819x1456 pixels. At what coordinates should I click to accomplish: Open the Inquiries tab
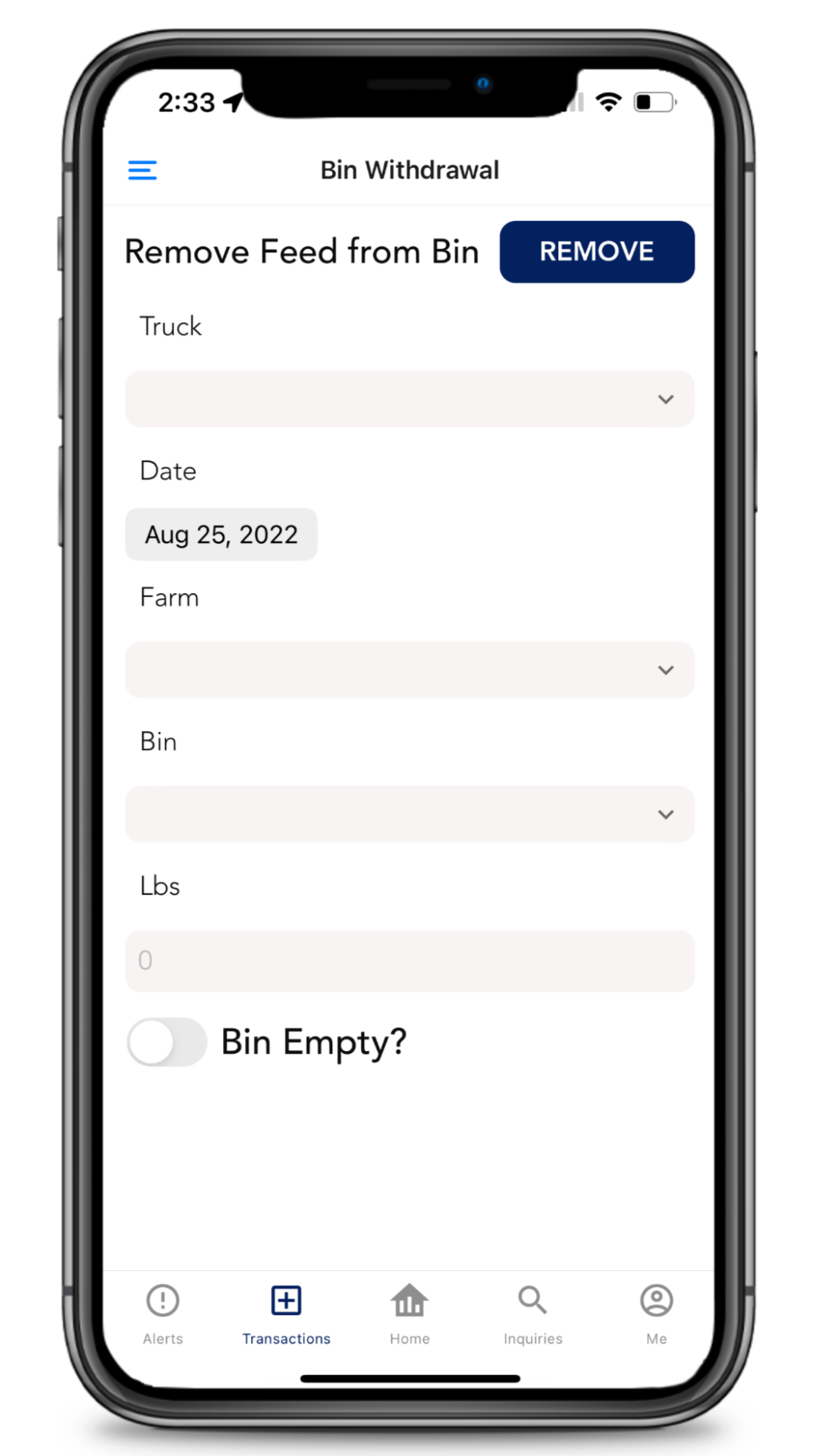point(533,1315)
